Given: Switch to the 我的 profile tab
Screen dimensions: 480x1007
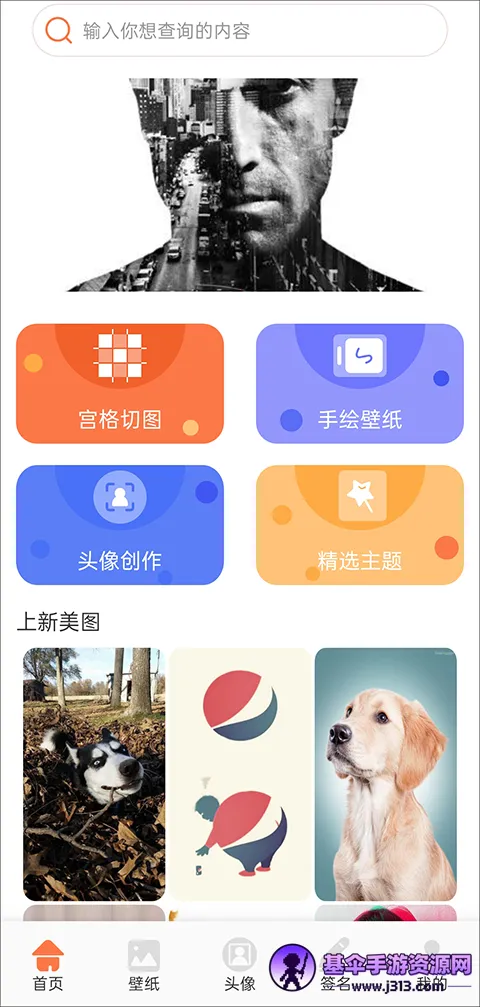Looking at the screenshot, I should pos(431,965).
